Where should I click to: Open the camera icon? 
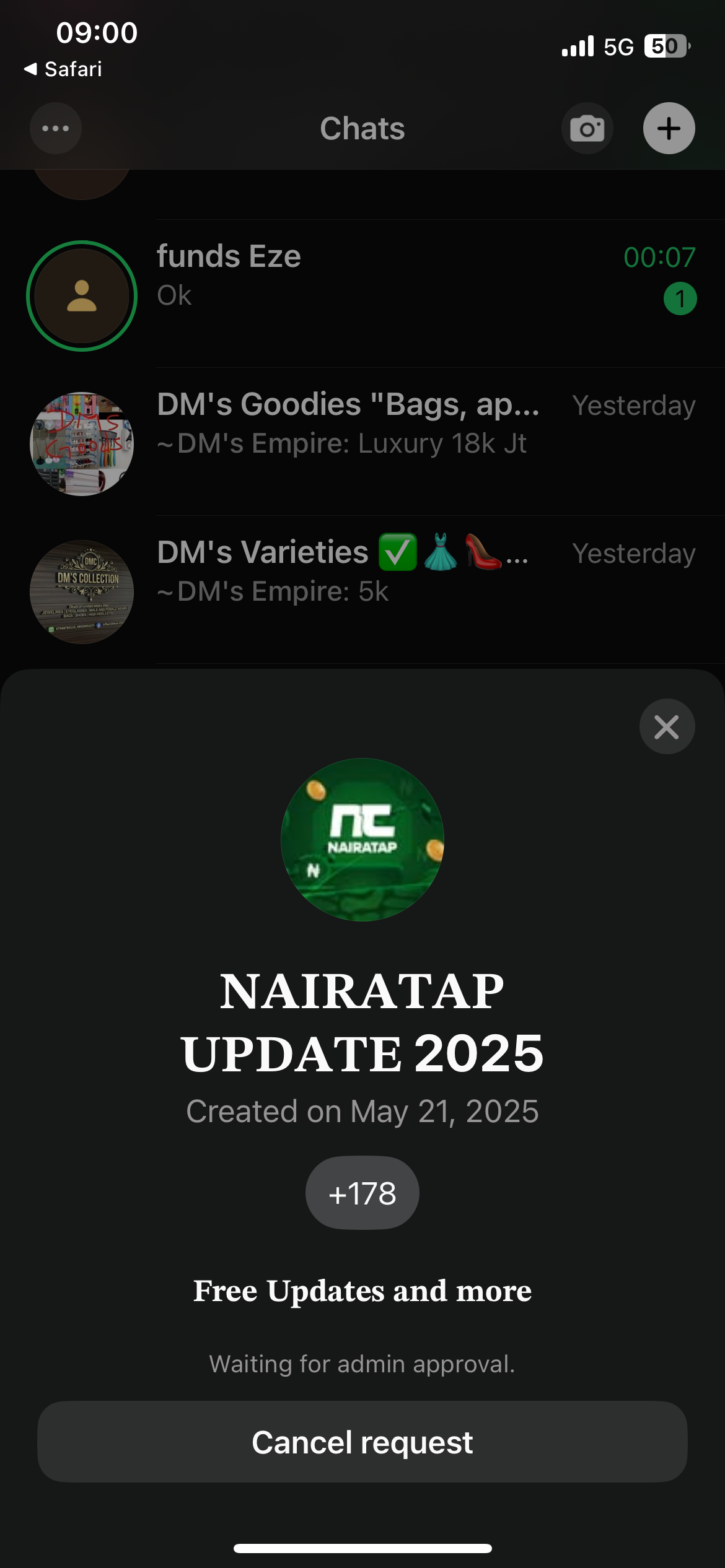click(587, 129)
